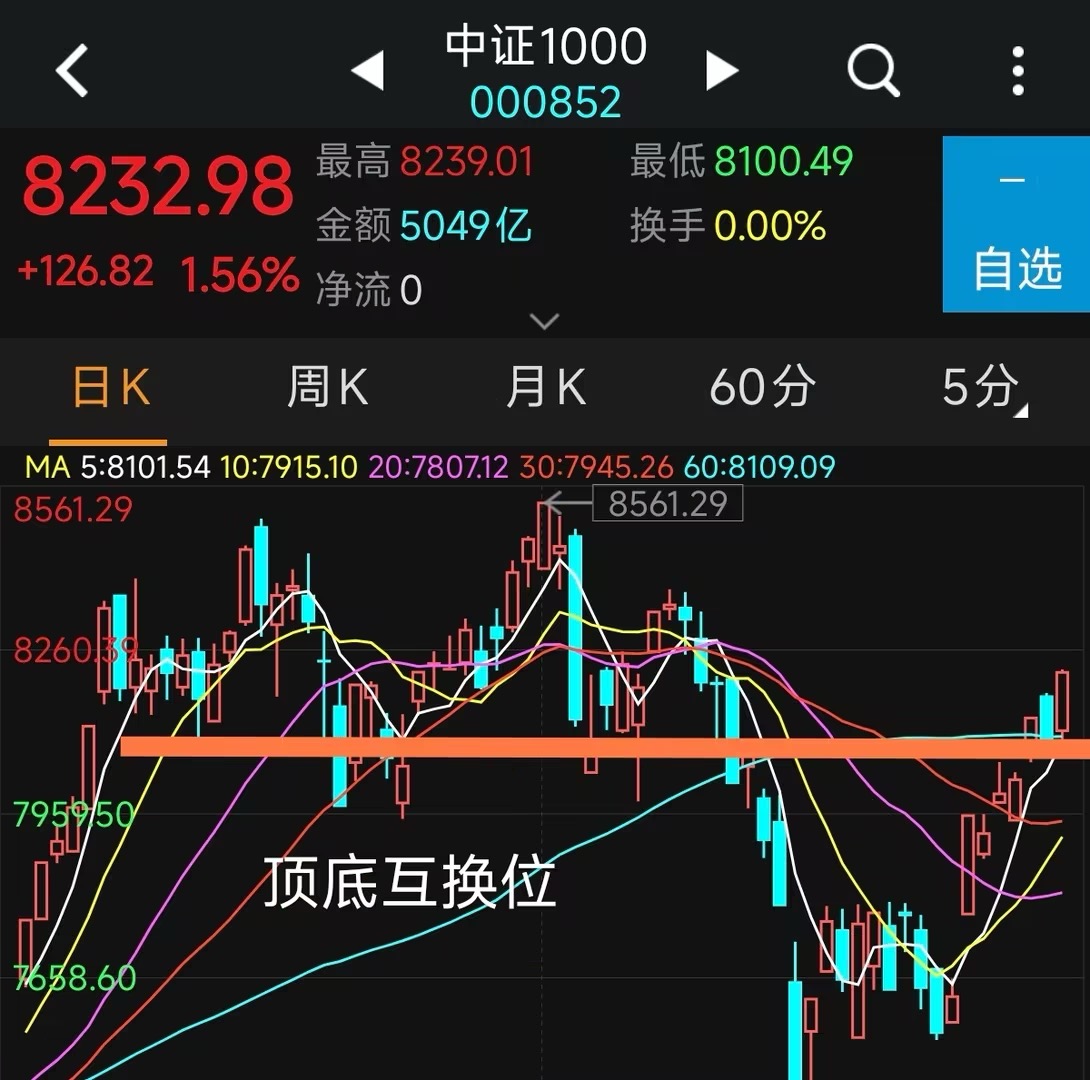Open the three-dot overflow menu

(x=1017, y=71)
